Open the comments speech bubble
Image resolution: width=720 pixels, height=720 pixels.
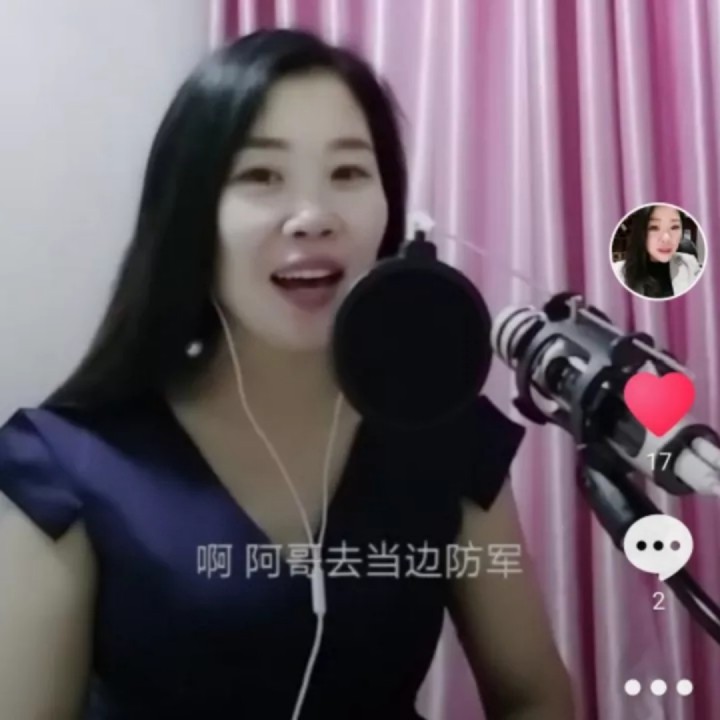coord(658,547)
